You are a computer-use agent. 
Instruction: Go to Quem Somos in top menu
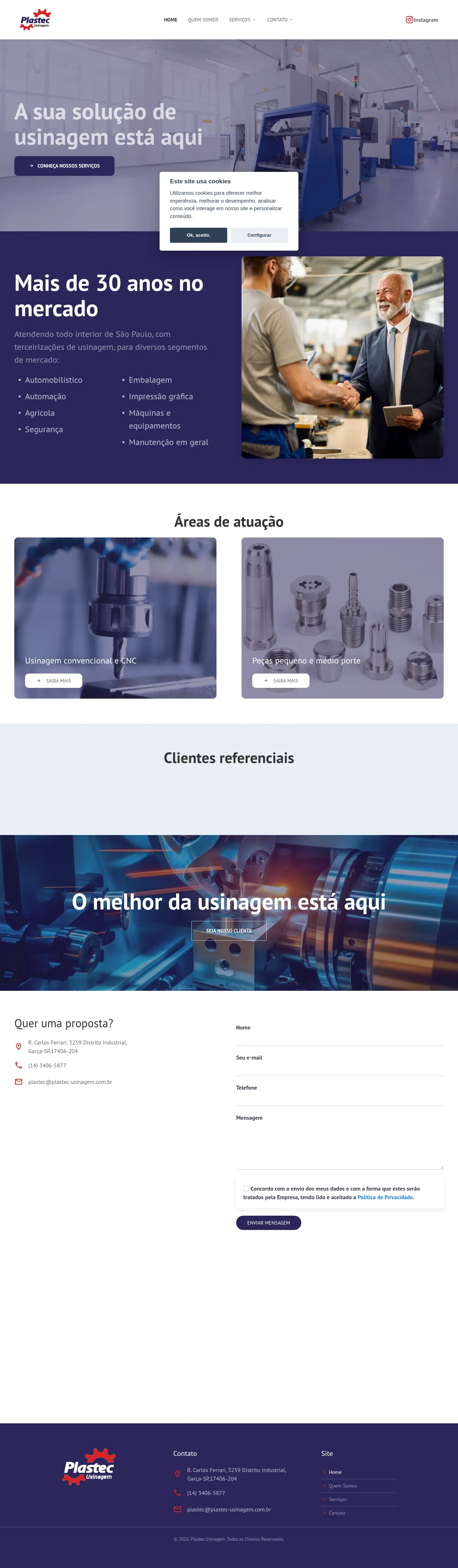point(203,20)
